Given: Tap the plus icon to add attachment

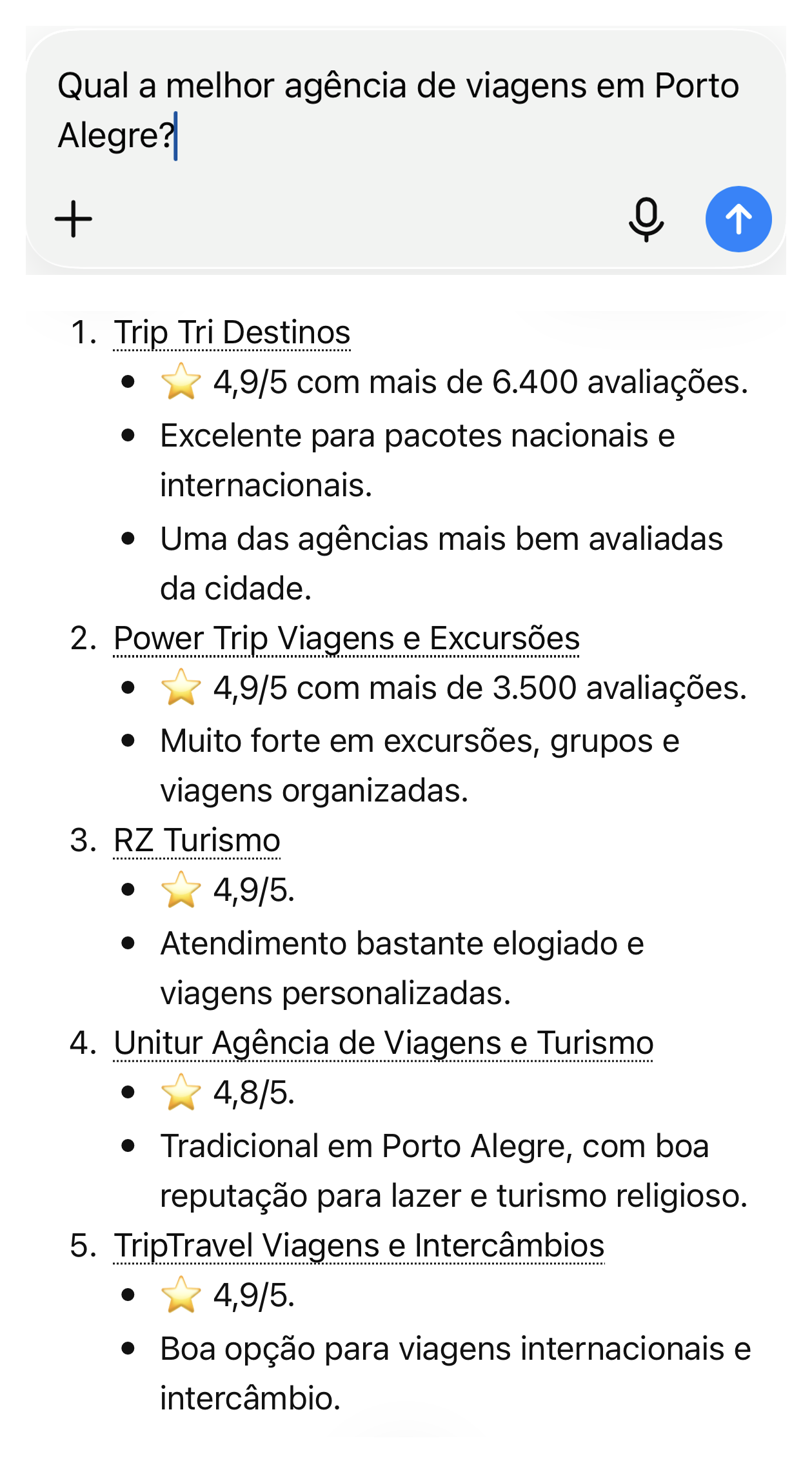Looking at the screenshot, I should tap(74, 219).
